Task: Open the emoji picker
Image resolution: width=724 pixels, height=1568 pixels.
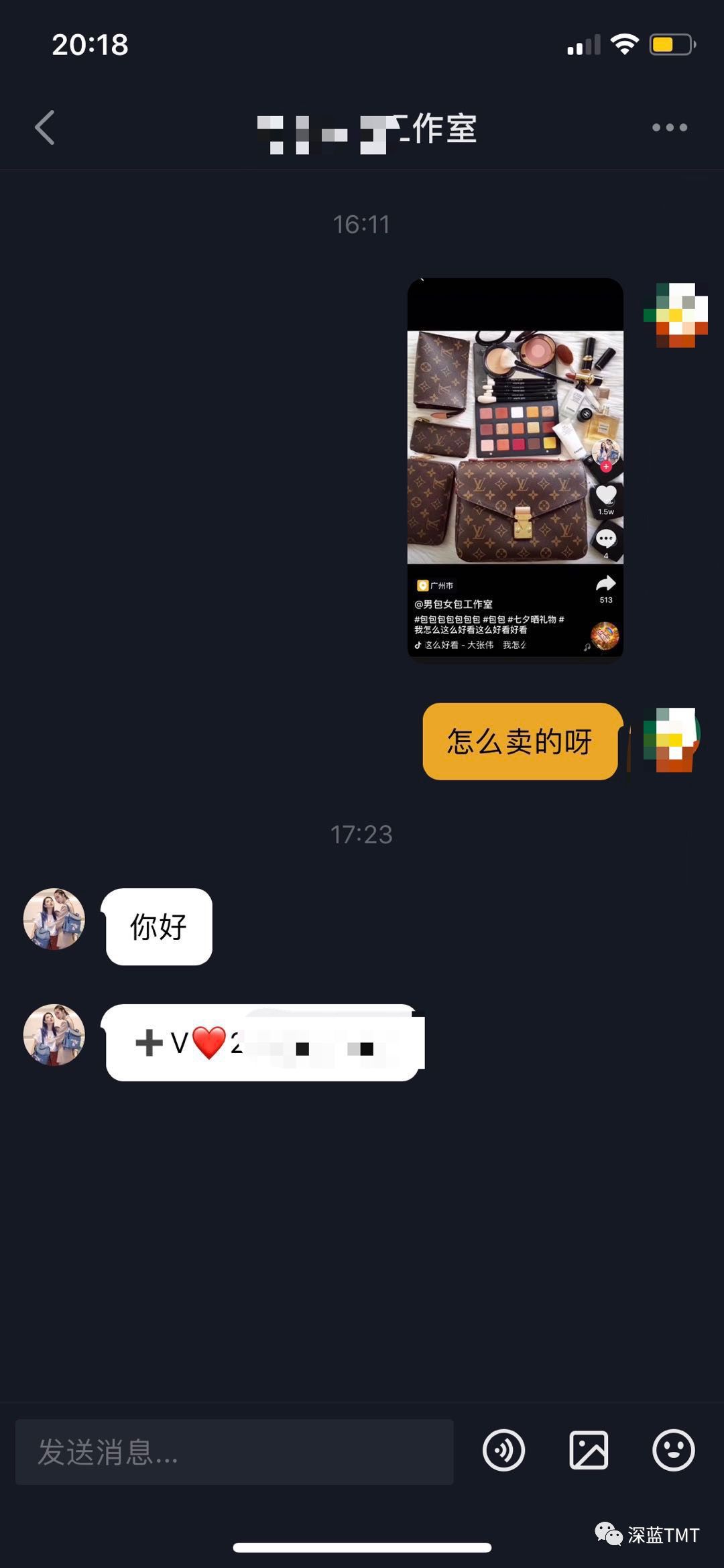Action: (673, 1450)
